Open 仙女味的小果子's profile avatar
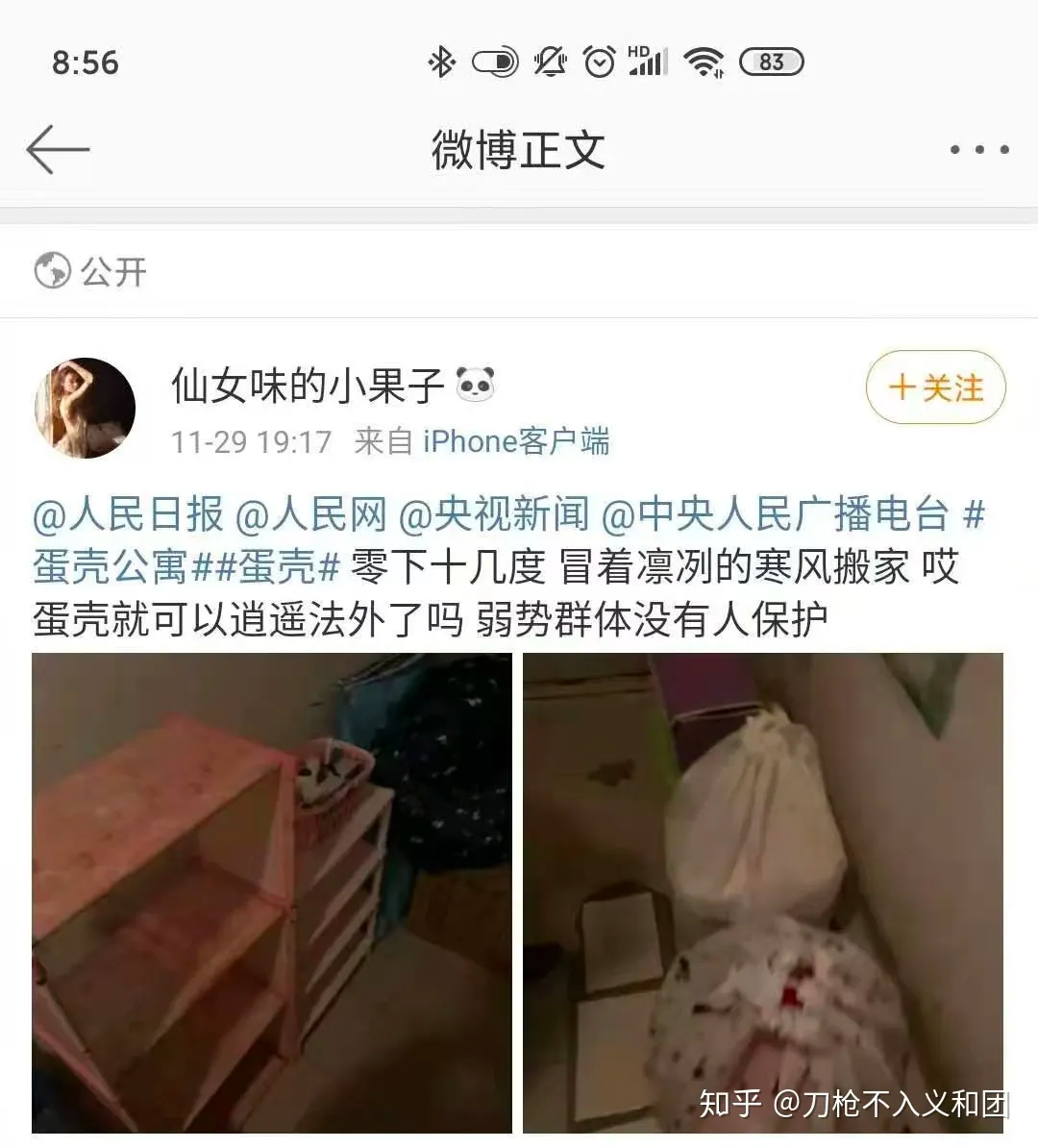Viewport: 1038px width, 1148px height. coord(85,408)
